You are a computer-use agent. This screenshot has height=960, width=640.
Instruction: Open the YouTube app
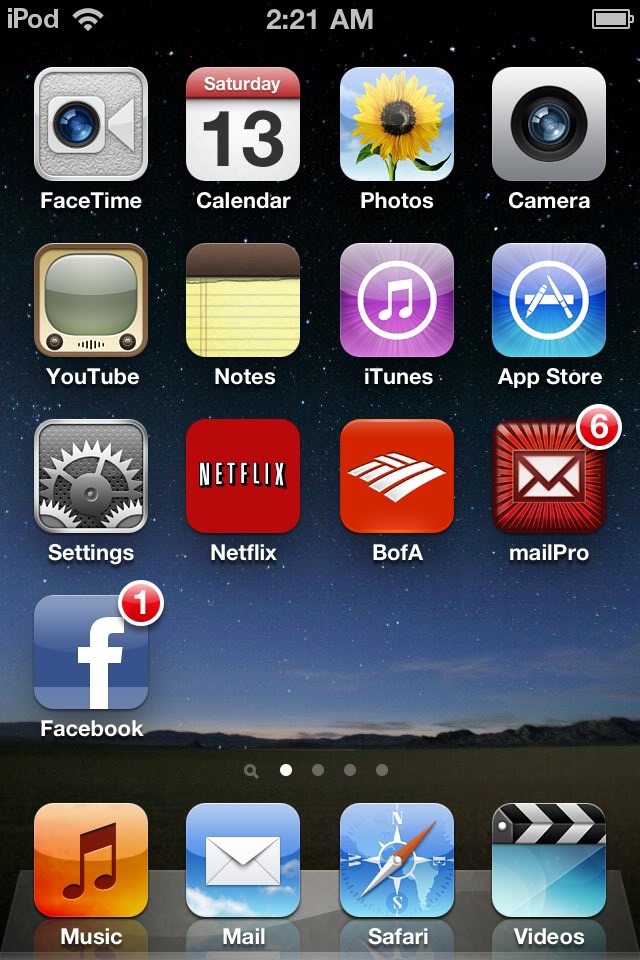point(91,300)
